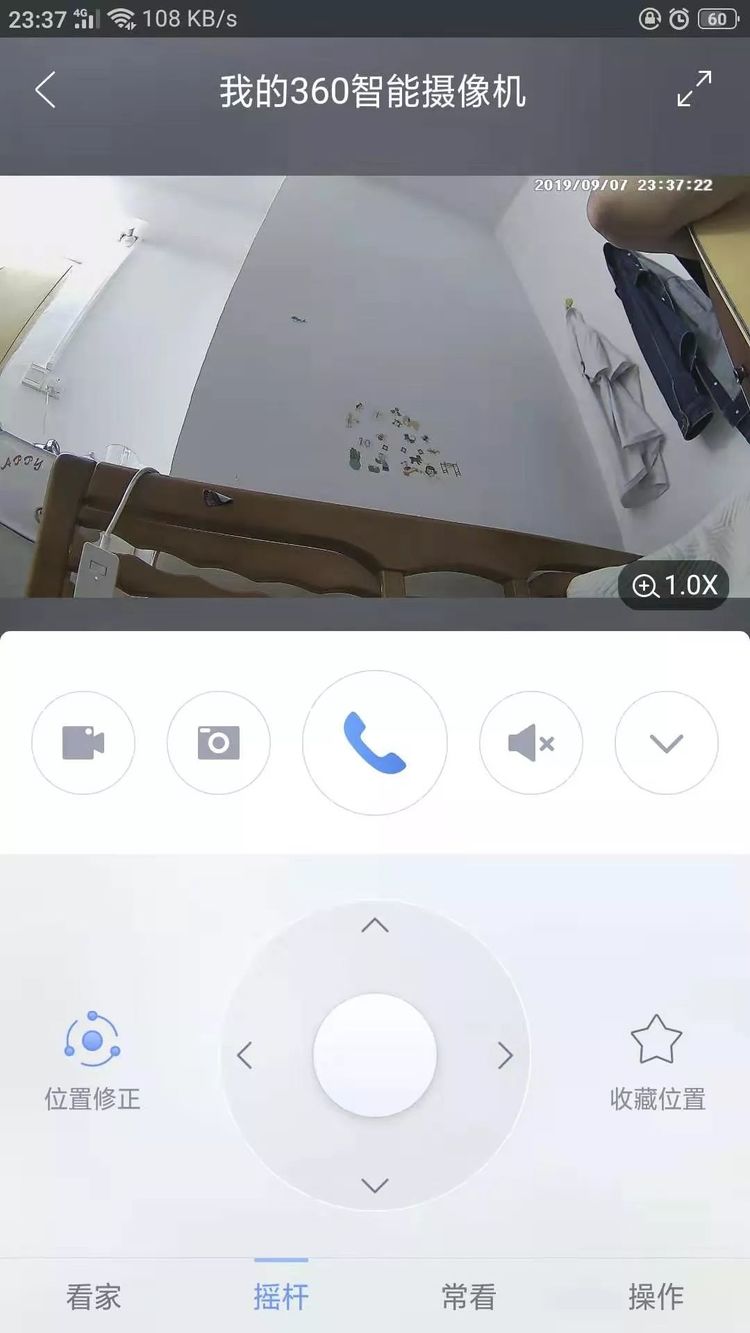
Task: Take a snapshot using the camera icon
Action: [x=219, y=743]
